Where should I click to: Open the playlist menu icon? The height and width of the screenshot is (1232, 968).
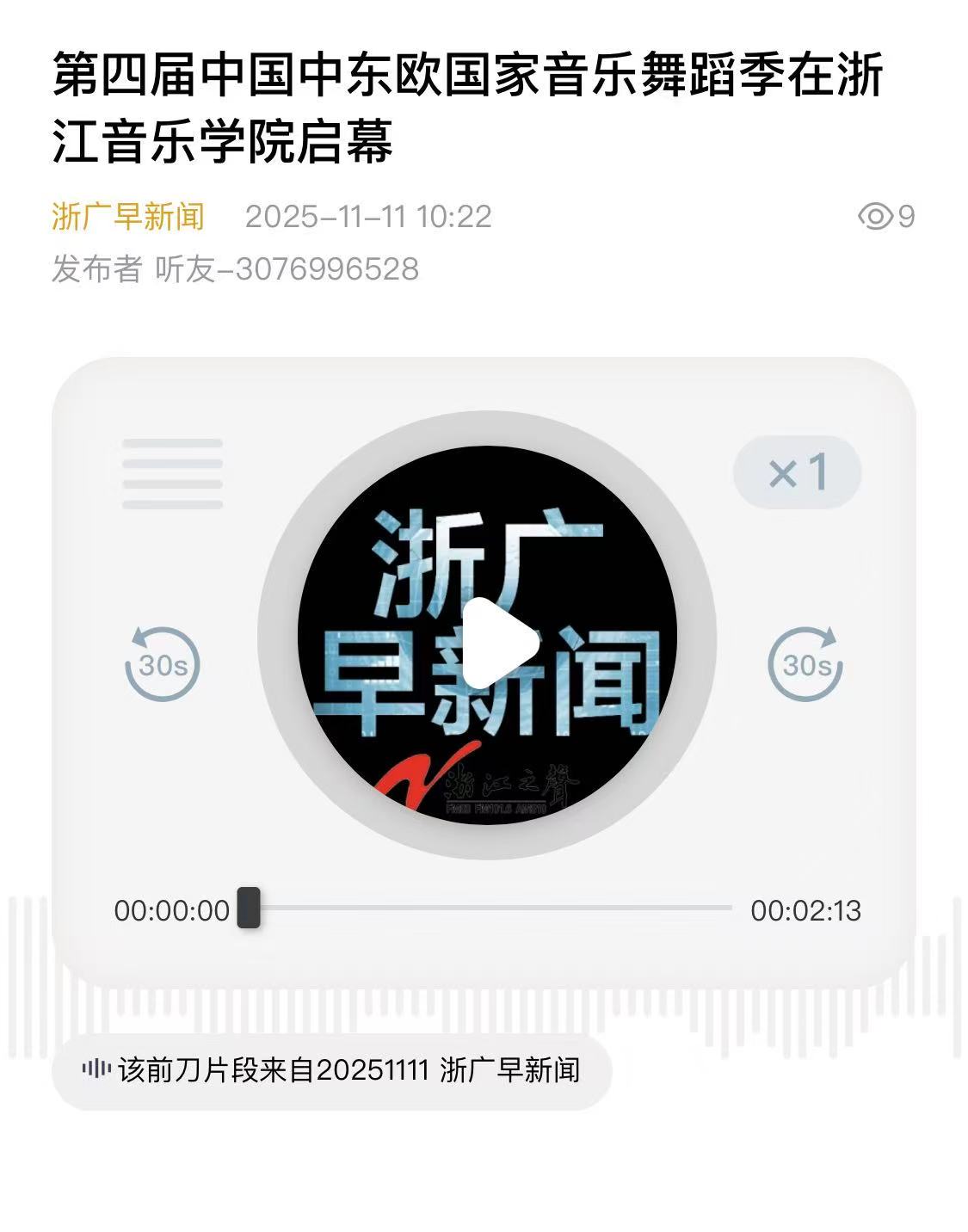(x=172, y=474)
